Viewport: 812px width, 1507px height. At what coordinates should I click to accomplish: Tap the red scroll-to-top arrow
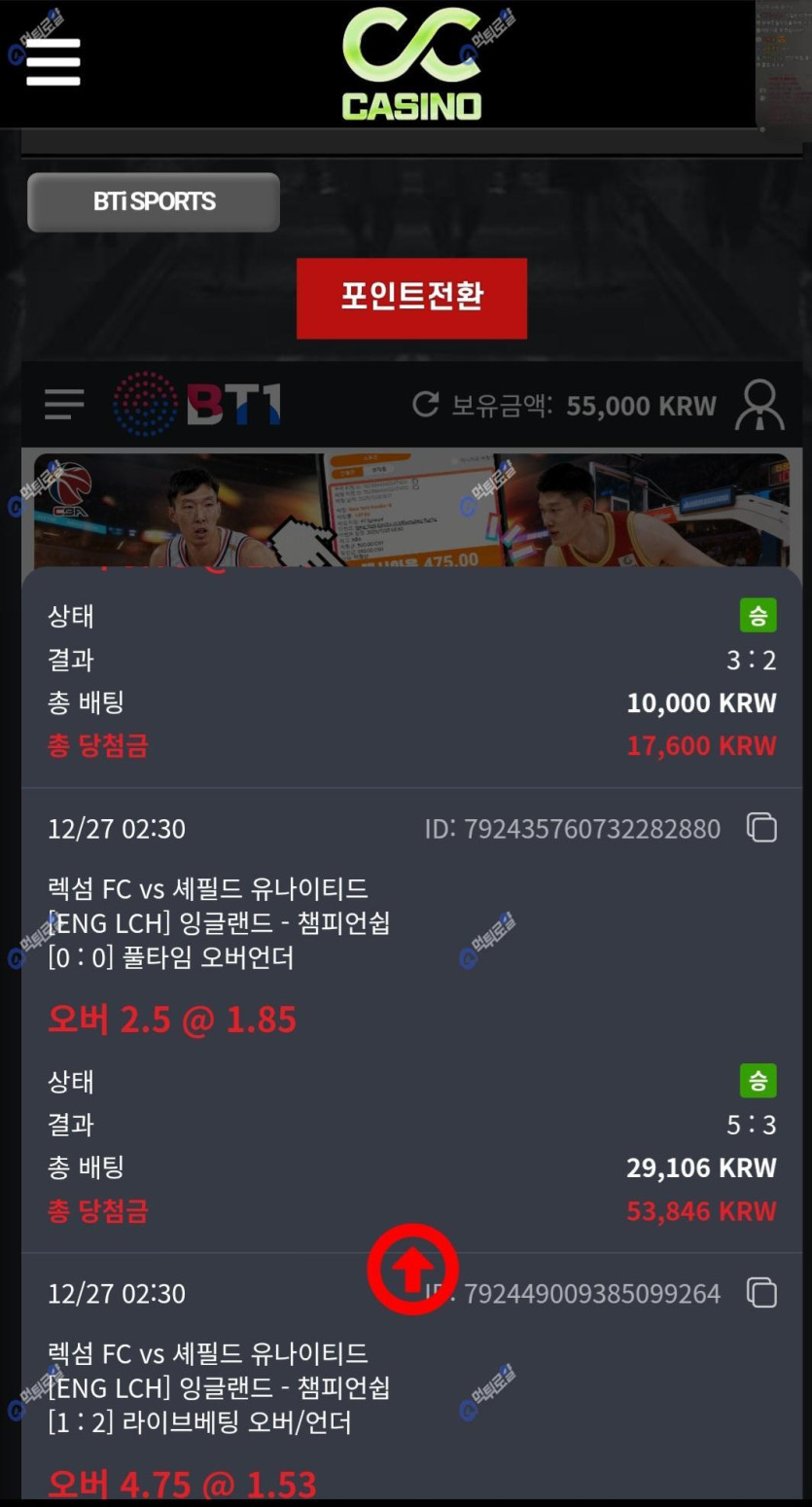click(412, 1269)
